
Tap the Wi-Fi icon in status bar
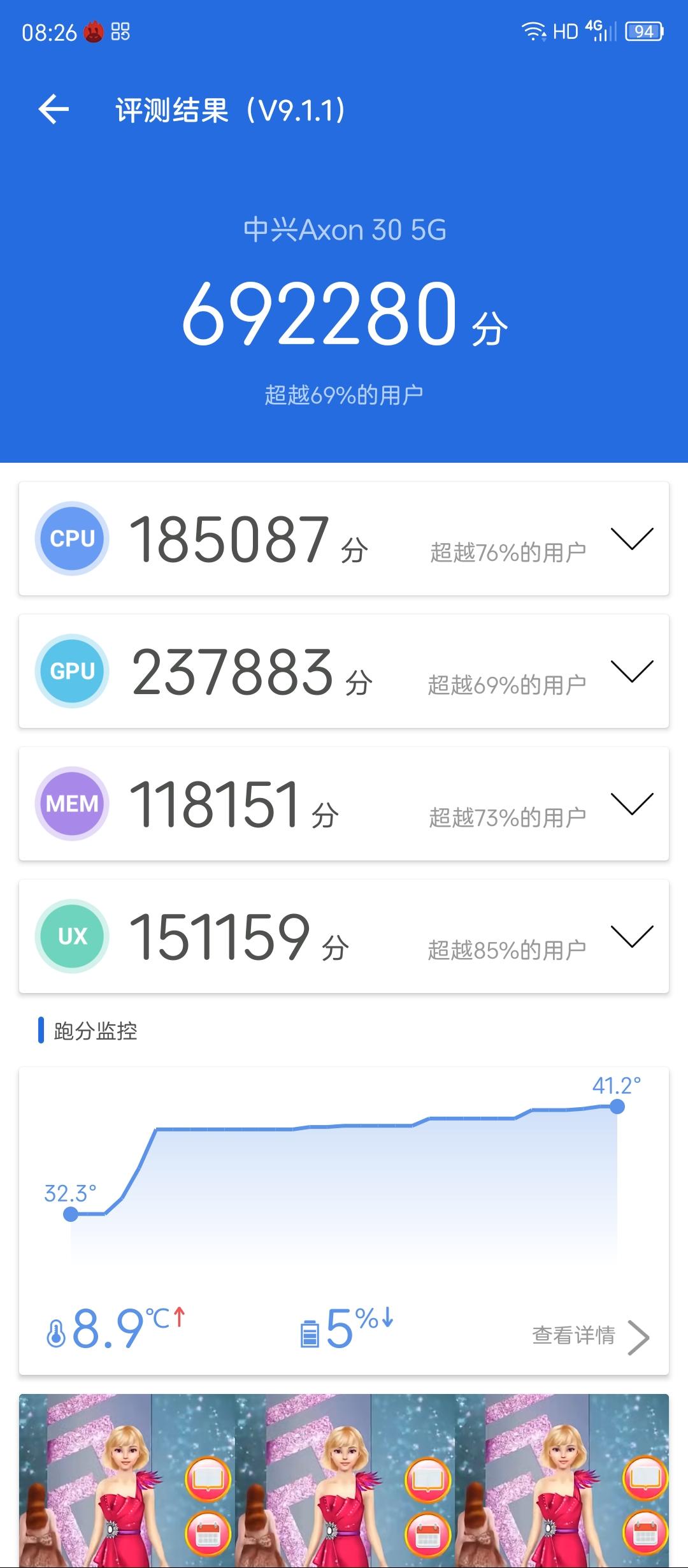[533, 29]
